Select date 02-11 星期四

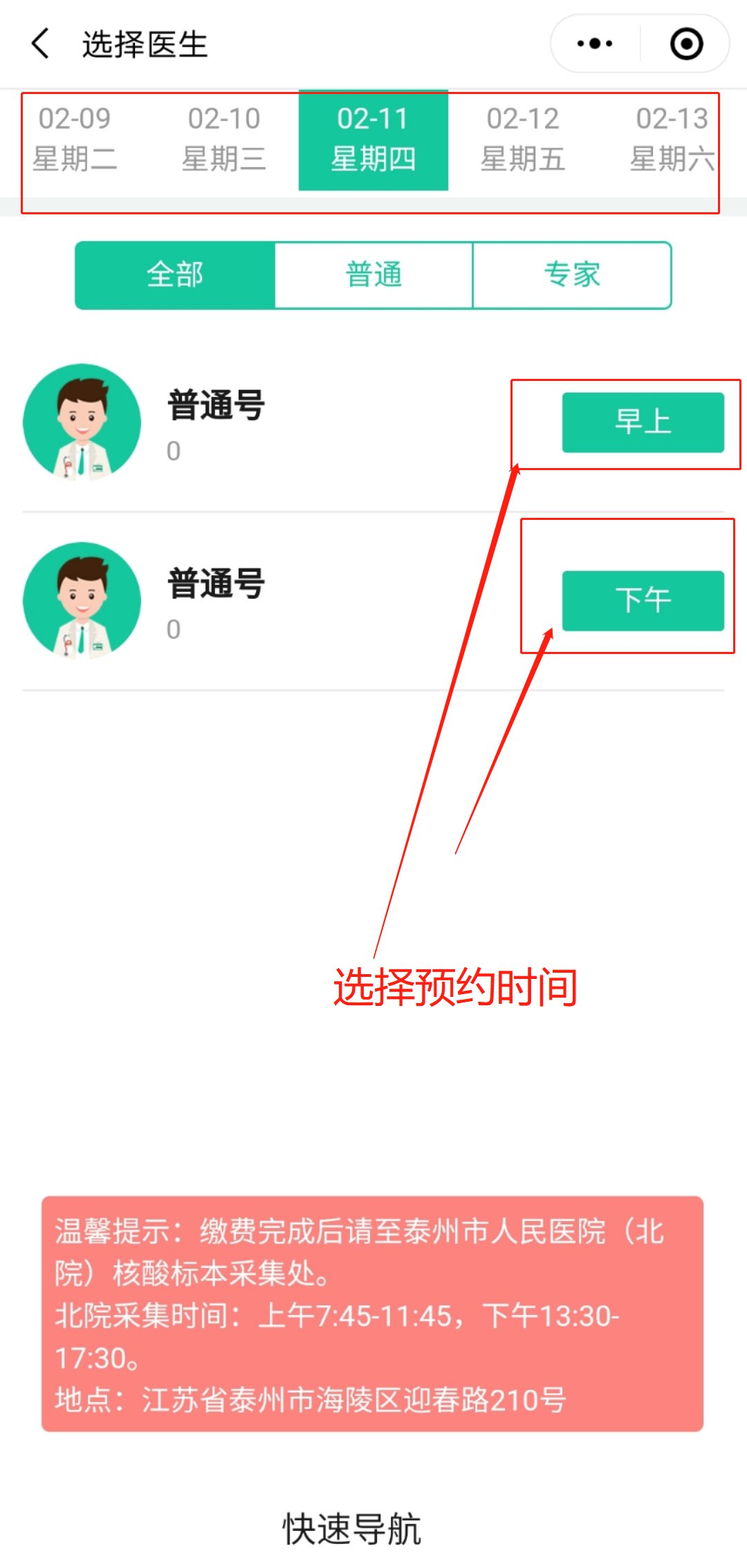[373, 140]
